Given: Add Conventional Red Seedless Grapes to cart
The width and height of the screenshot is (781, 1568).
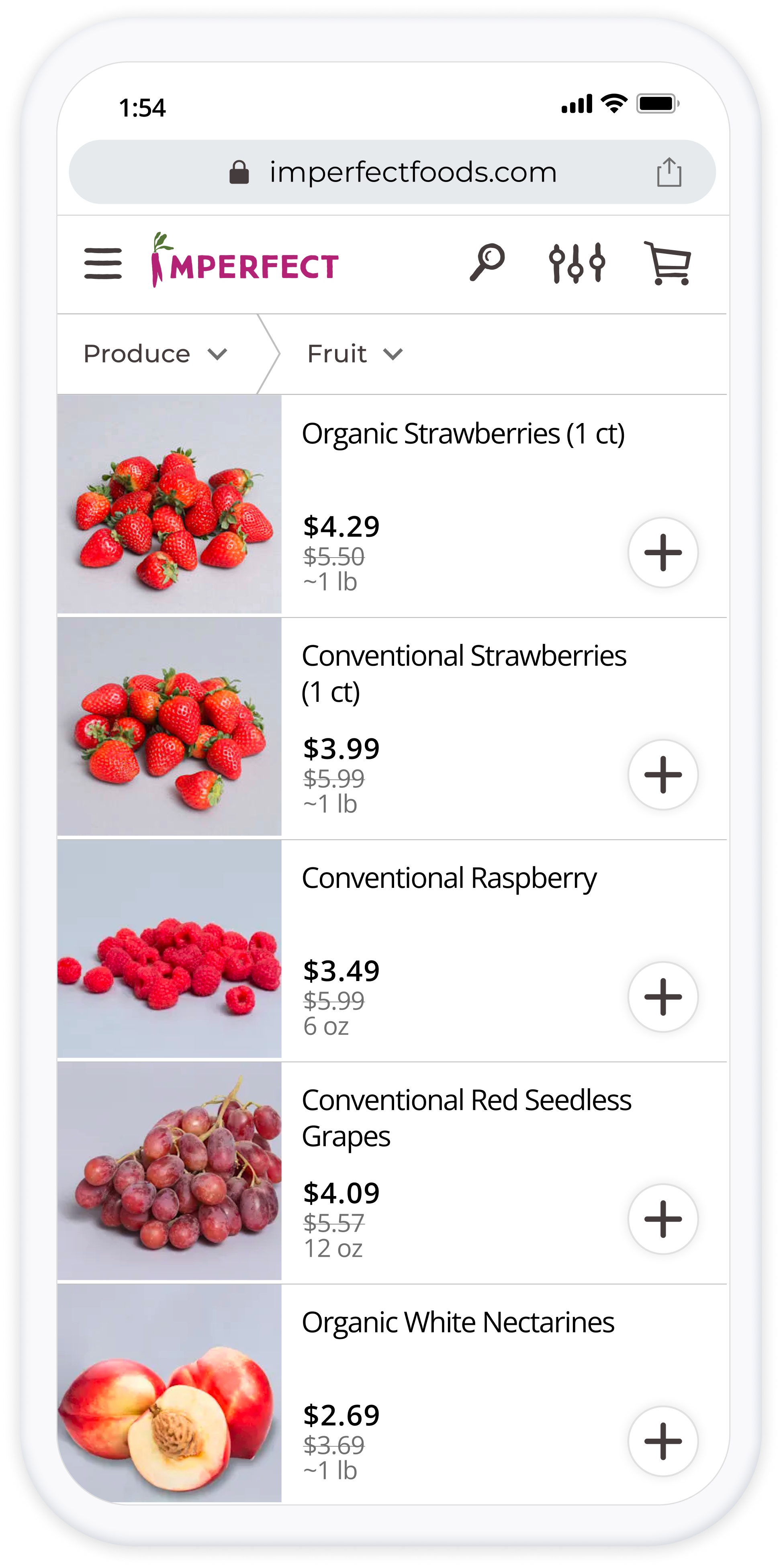Looking at the screenshot, I should point(662,1218).
